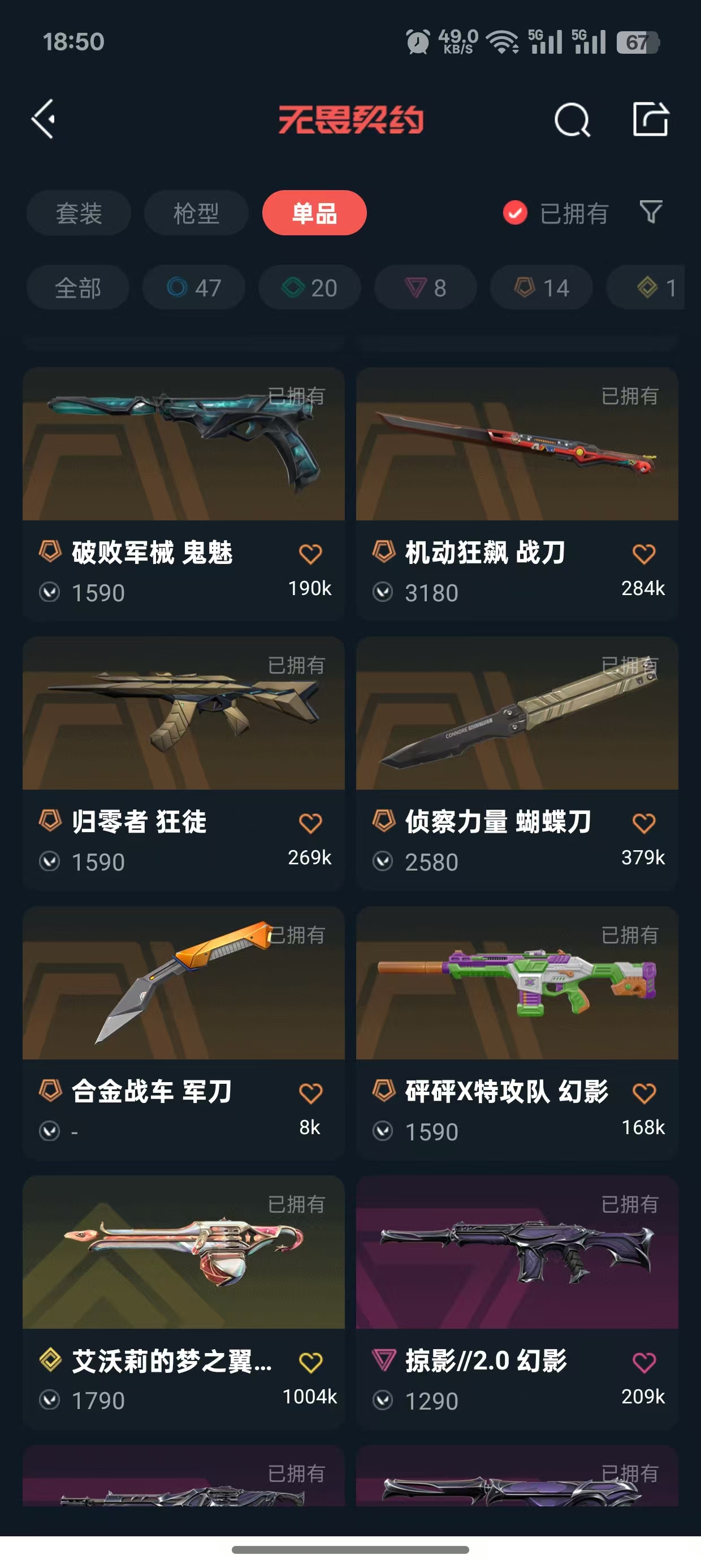Filter by the 47 tier chip
701x1568 pixels.
193,287
